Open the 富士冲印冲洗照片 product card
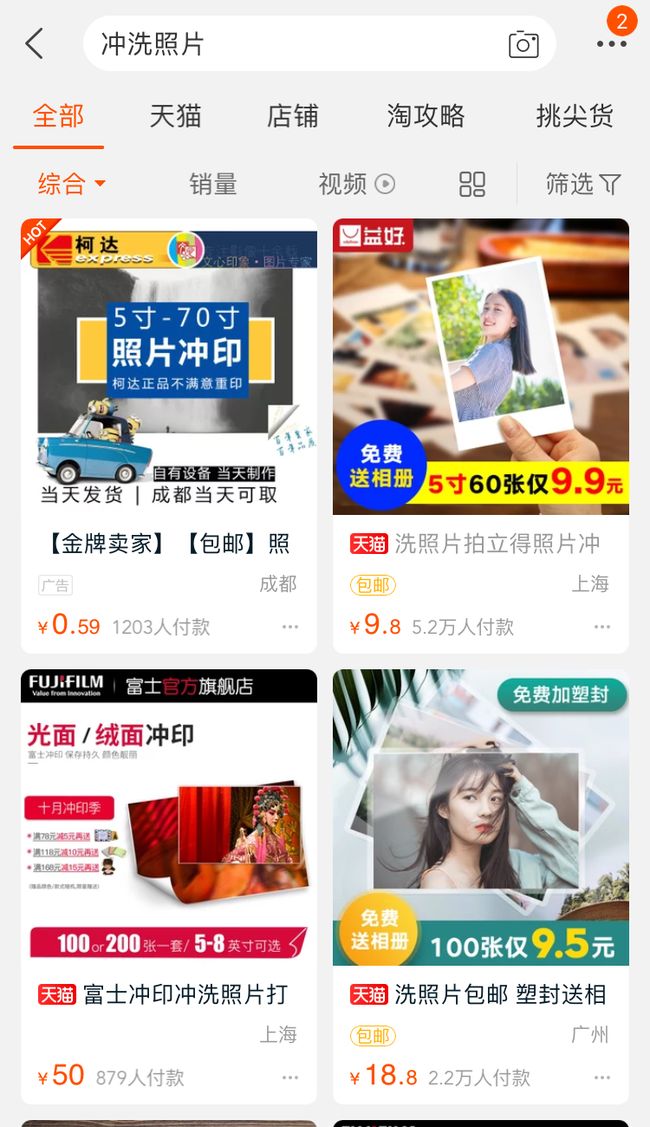The height and width of the screenshot is (1127, 650). pyautogui.click(x=169, y=886)
